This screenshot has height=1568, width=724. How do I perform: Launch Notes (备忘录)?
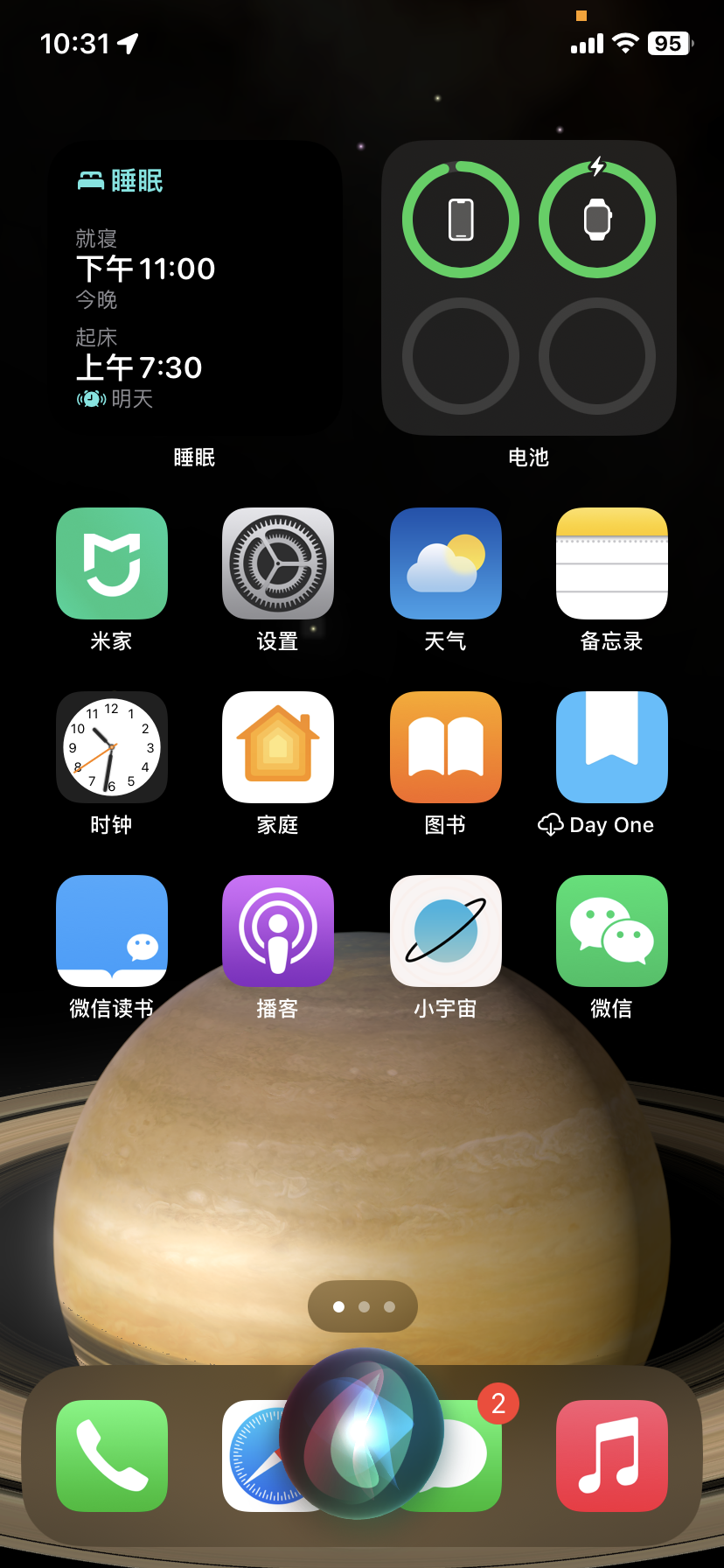611,563
